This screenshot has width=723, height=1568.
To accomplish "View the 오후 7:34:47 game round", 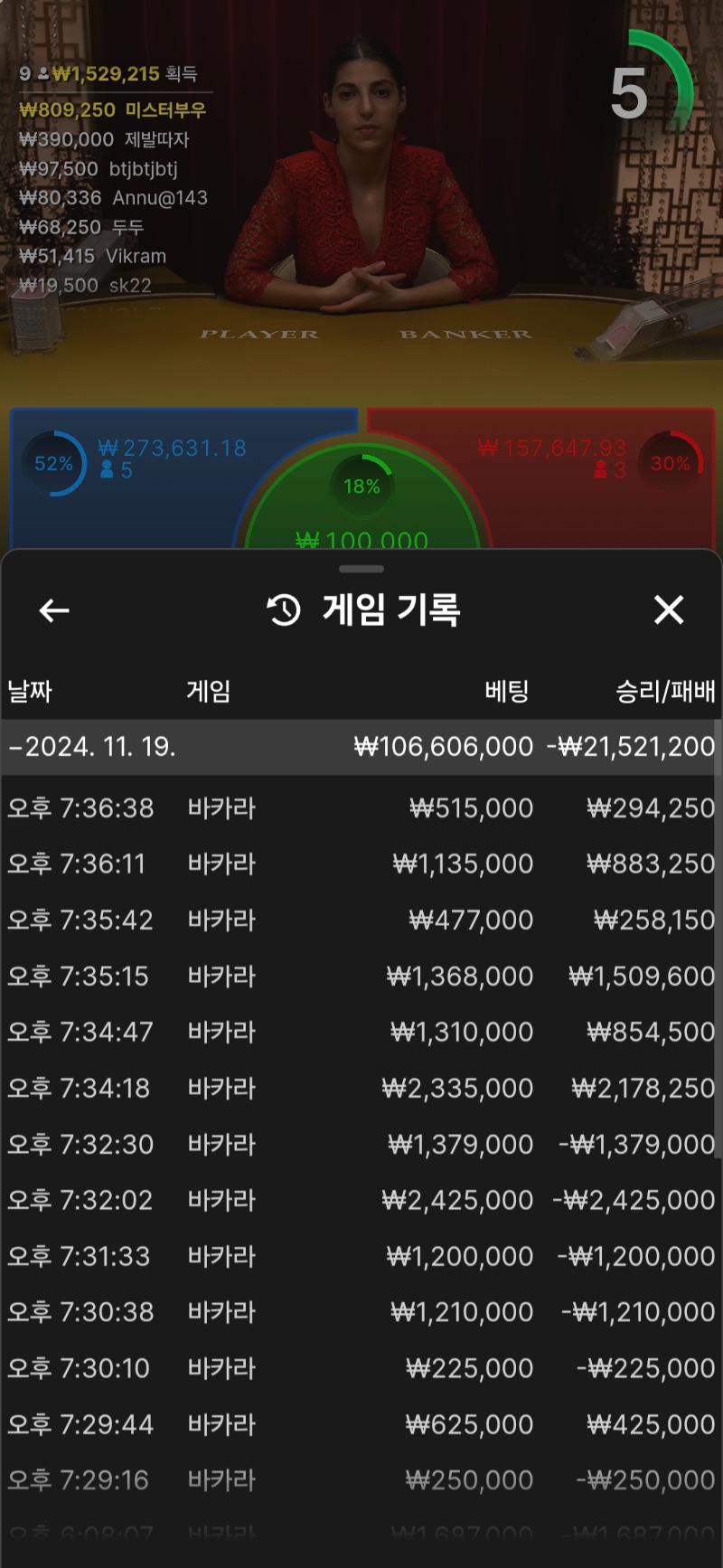I will (360, 1033).
